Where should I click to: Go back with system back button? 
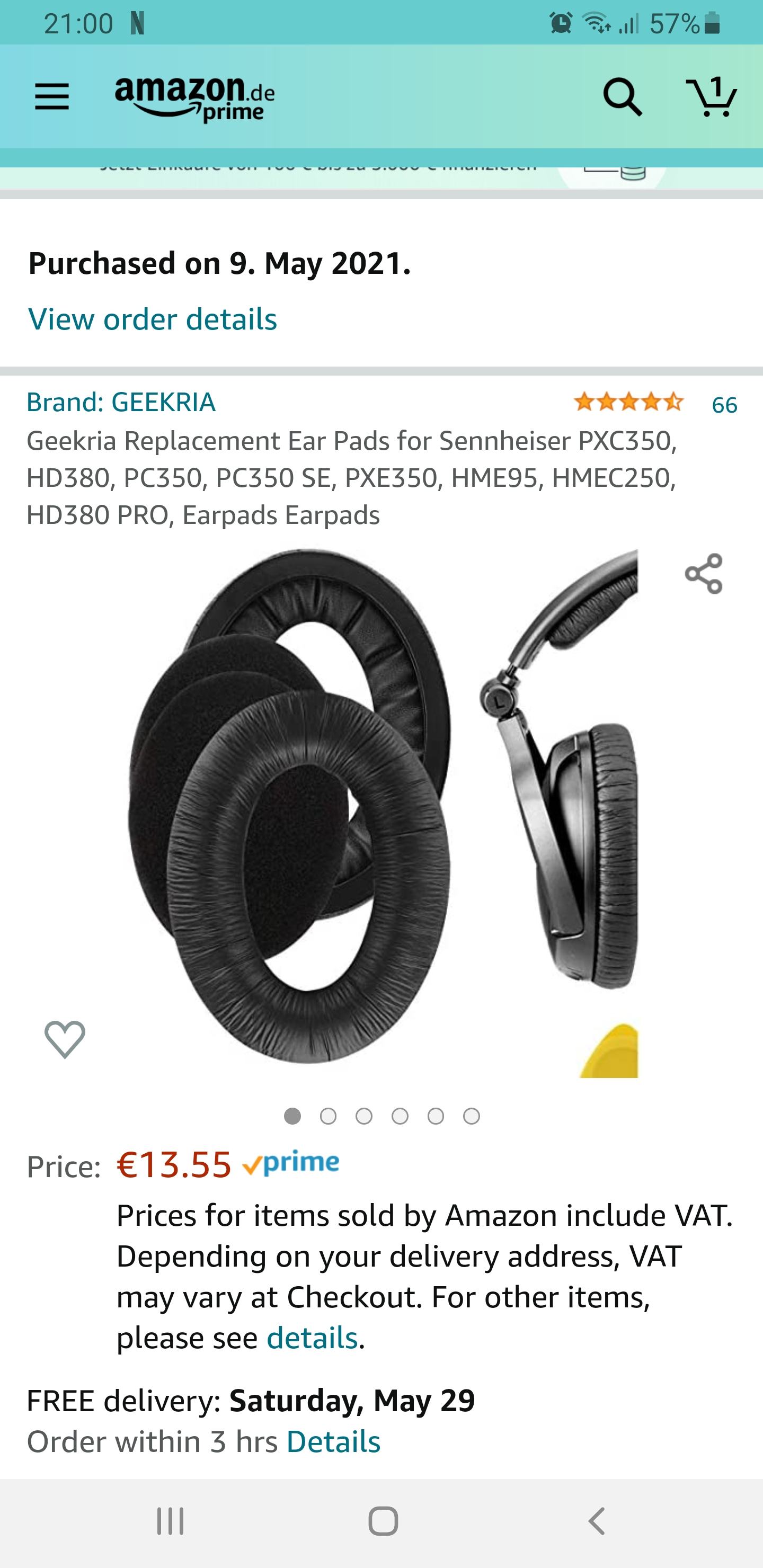pos(596,1521)
